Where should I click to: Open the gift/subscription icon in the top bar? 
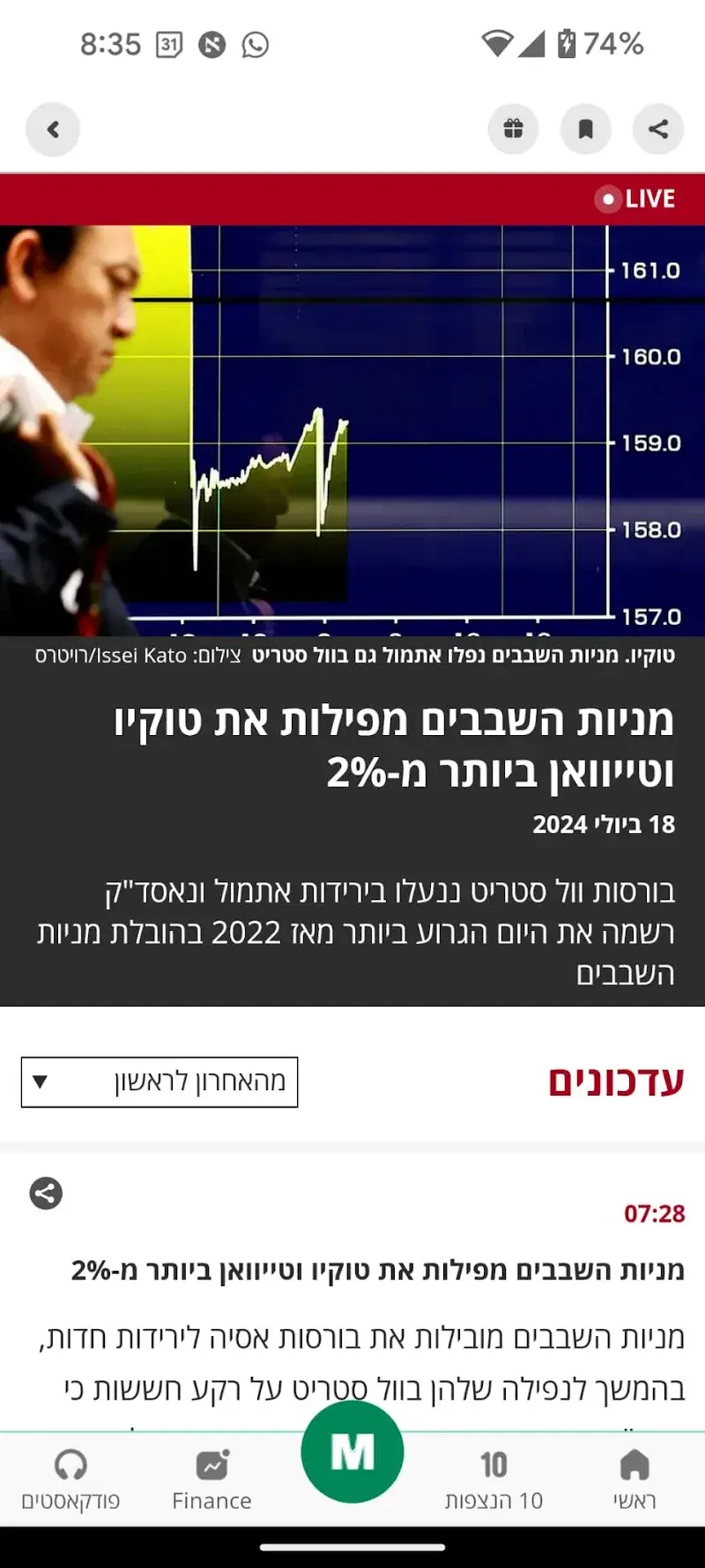pos(513,129)
